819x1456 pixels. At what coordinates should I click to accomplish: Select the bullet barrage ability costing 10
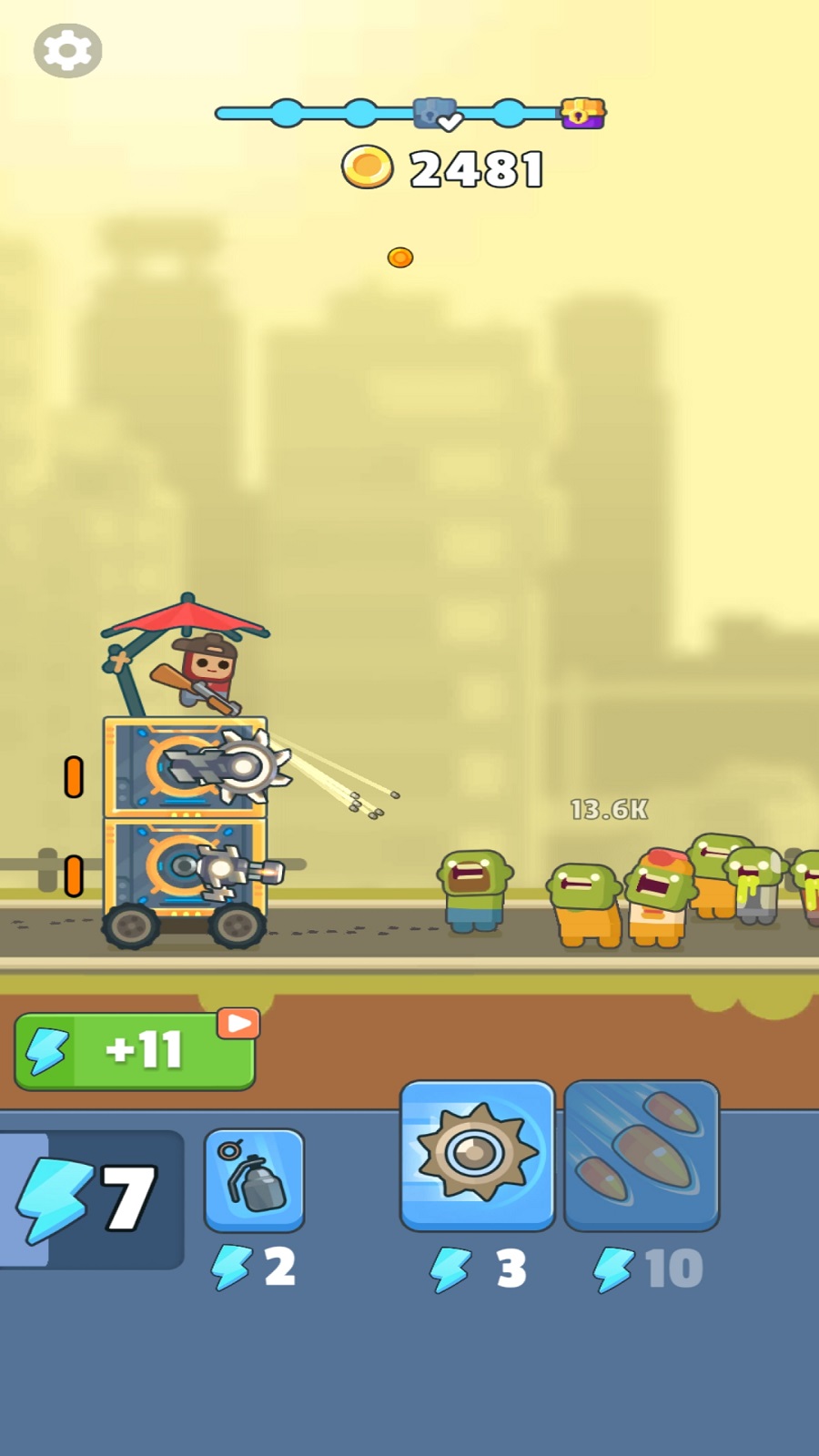[642, 1155]
